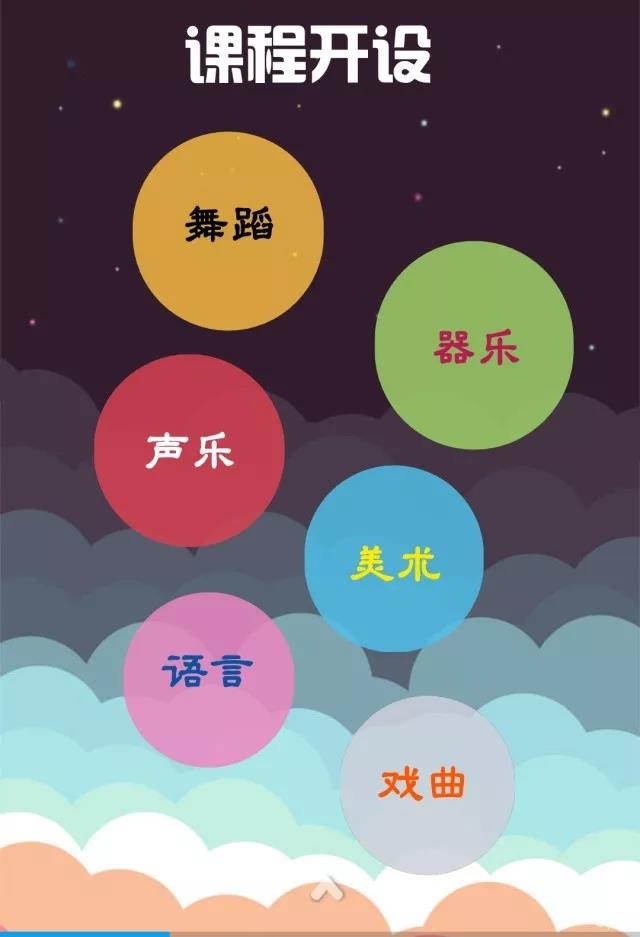
Task: Open the 舞蹈 course bubble
Action: click(228, 230)
